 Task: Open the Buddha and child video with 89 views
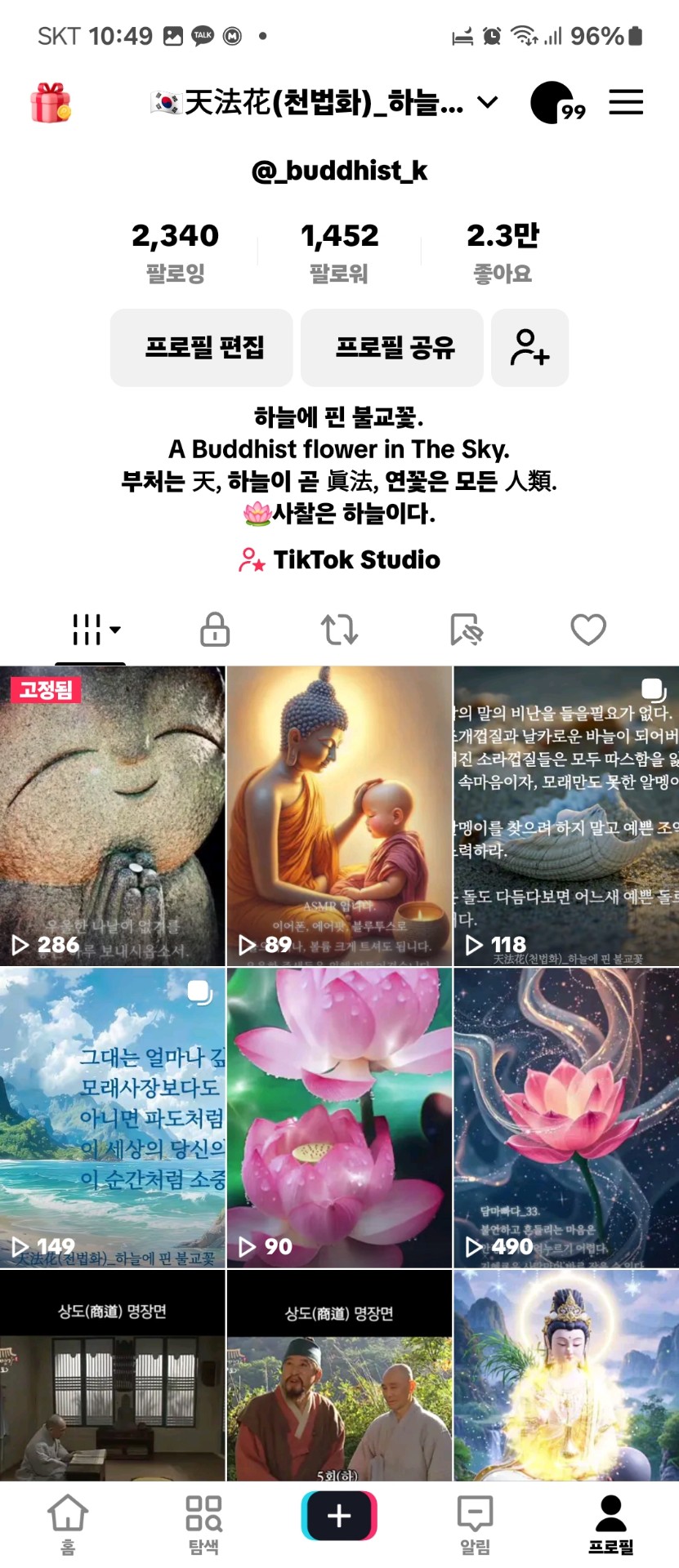click(339, 815)
